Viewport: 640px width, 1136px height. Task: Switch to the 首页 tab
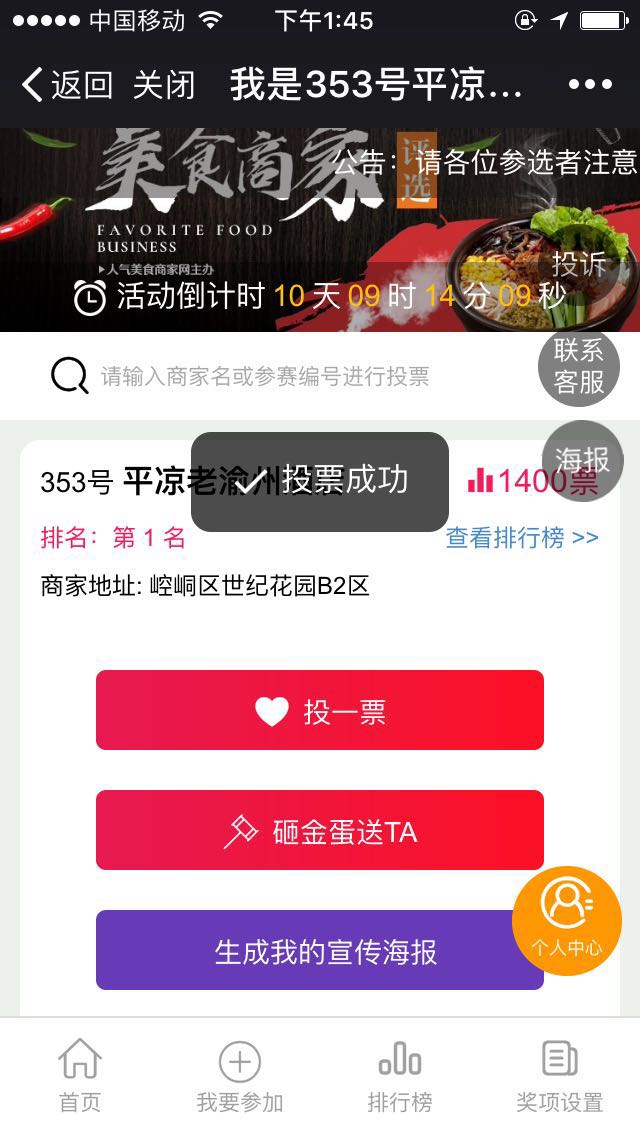(x=80, y=1076)
